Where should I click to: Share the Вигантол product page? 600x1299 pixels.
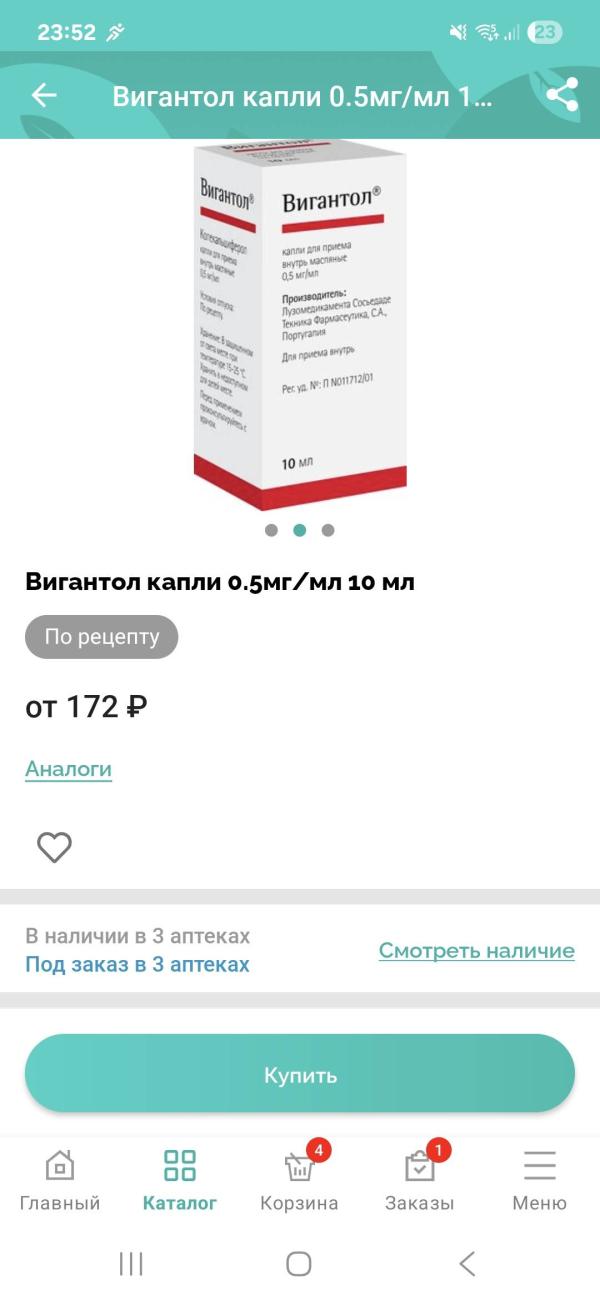pyautogui.click(x=562, y=95)
